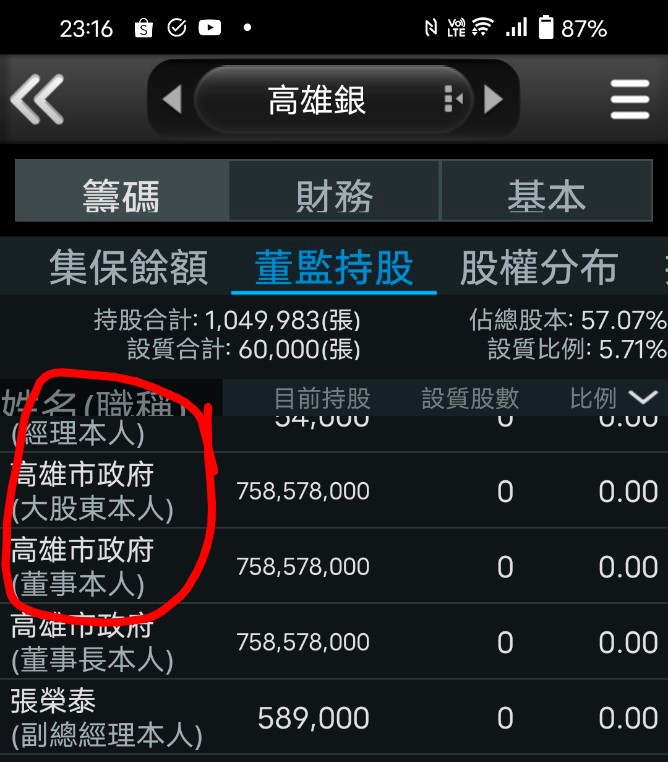The image size is (668, 762).
Task: Switch to the 基本 tab
Action: click(x=547, y=191)
